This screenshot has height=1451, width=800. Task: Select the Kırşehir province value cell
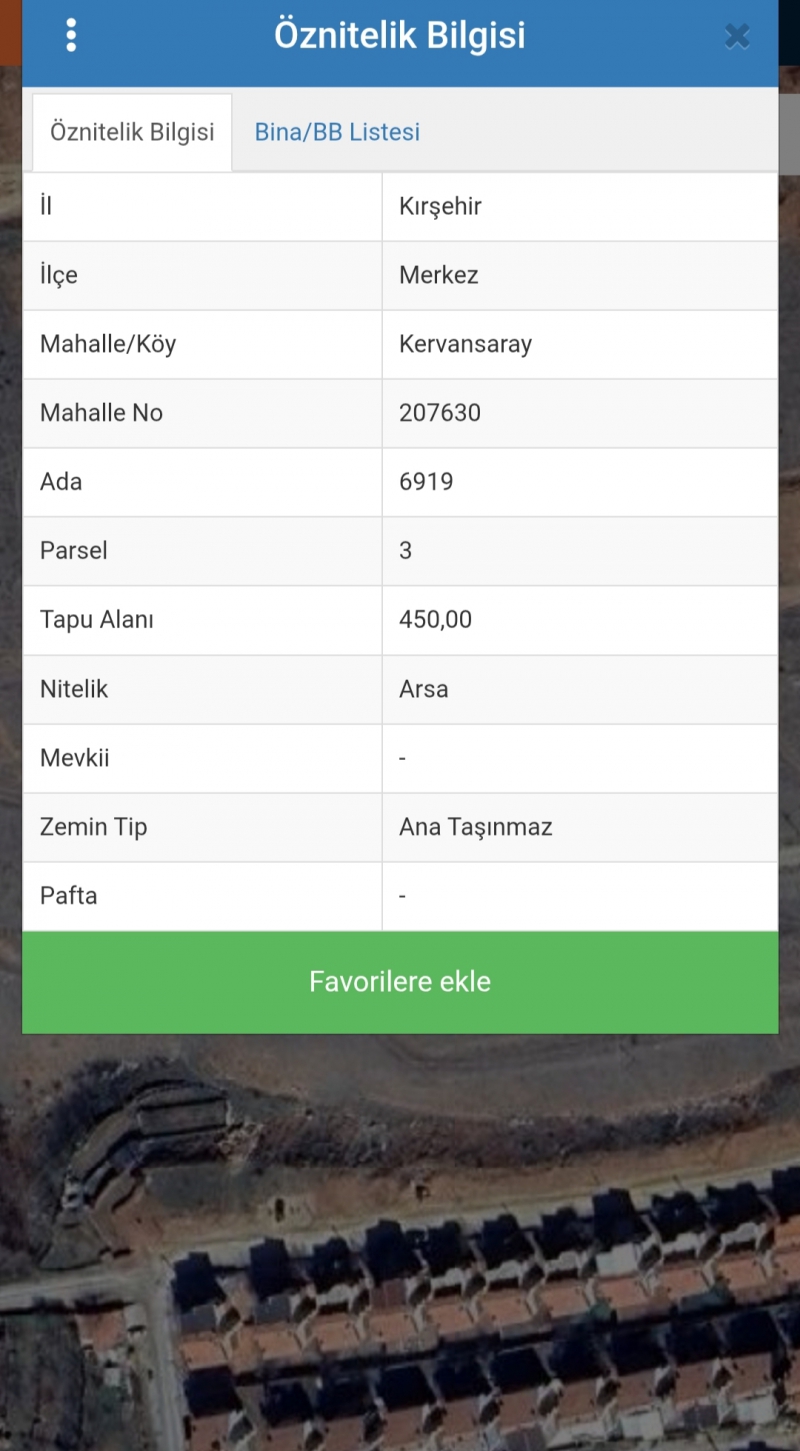440,206
